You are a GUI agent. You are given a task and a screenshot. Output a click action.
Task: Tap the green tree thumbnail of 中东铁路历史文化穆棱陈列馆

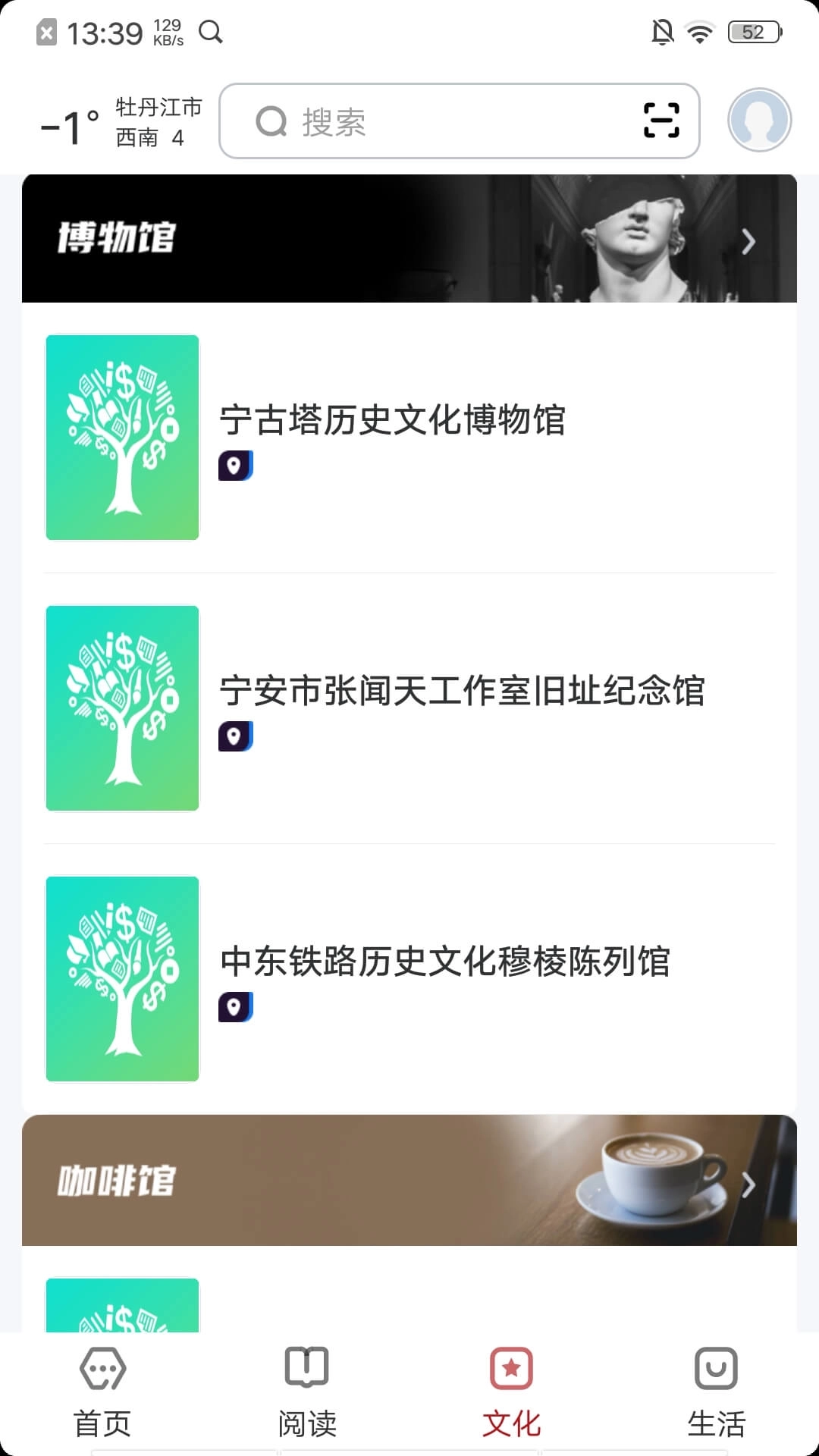point(121,980)
